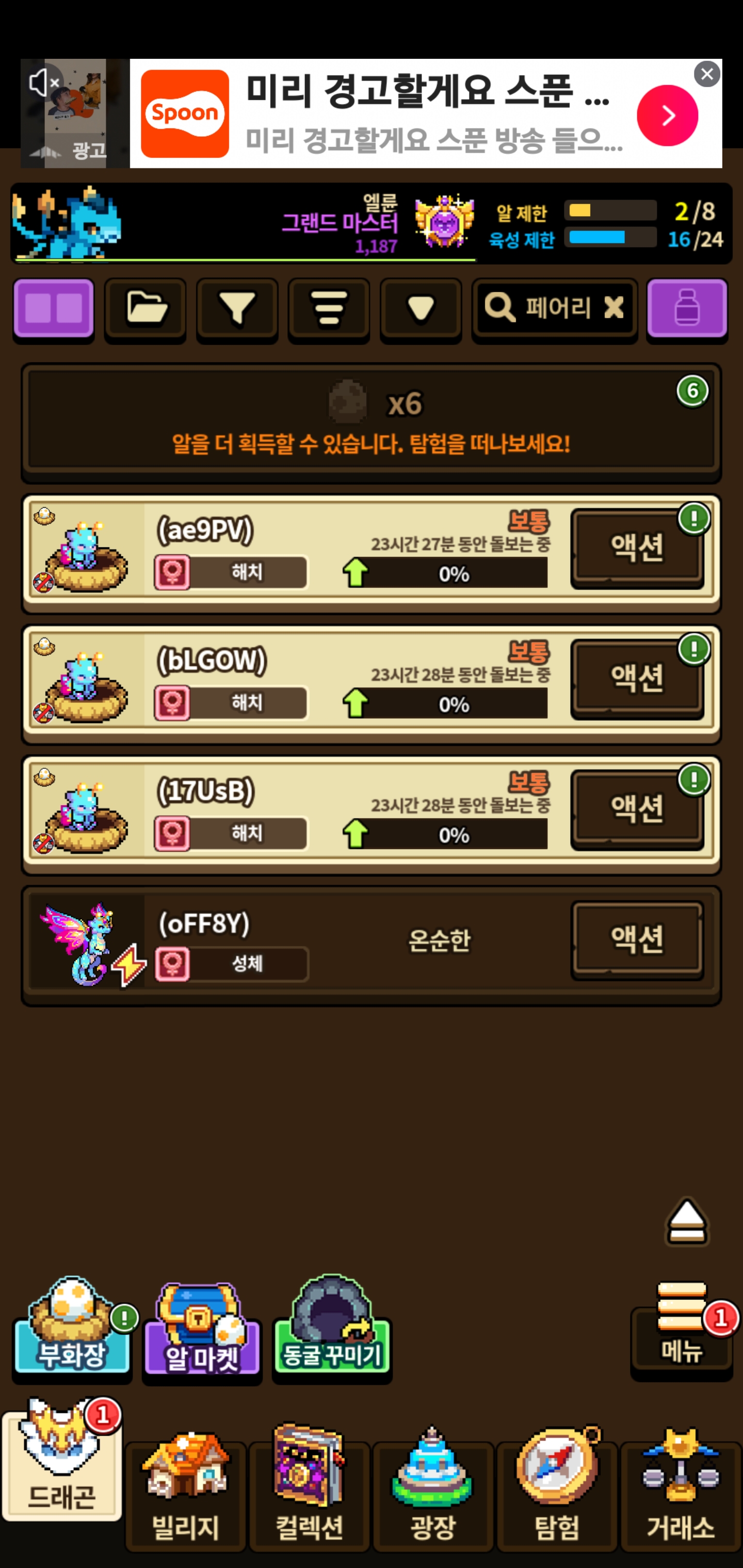
Task: Open the sort order icon
Action: [x=329, y=308]
